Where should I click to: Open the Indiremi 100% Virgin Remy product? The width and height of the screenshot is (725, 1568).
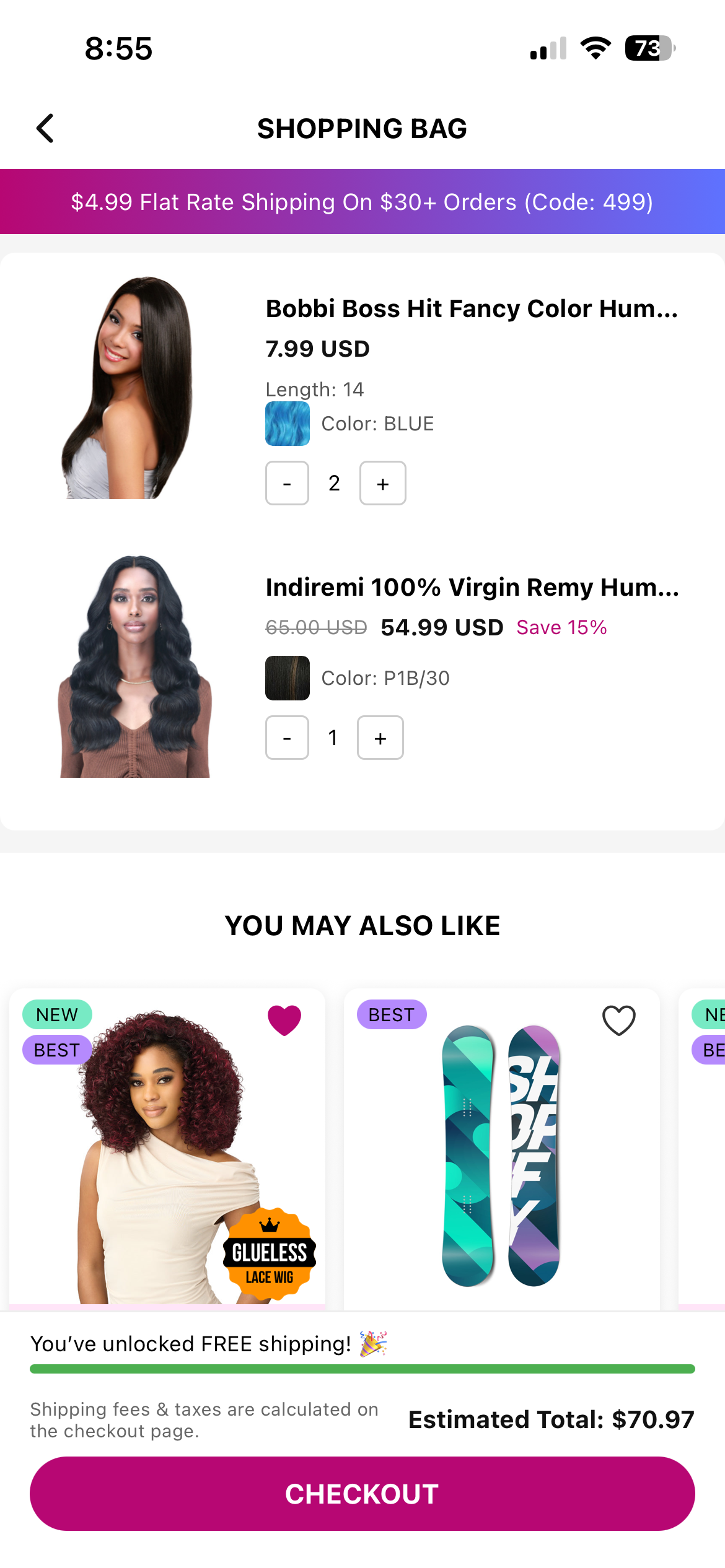point(471,587)
